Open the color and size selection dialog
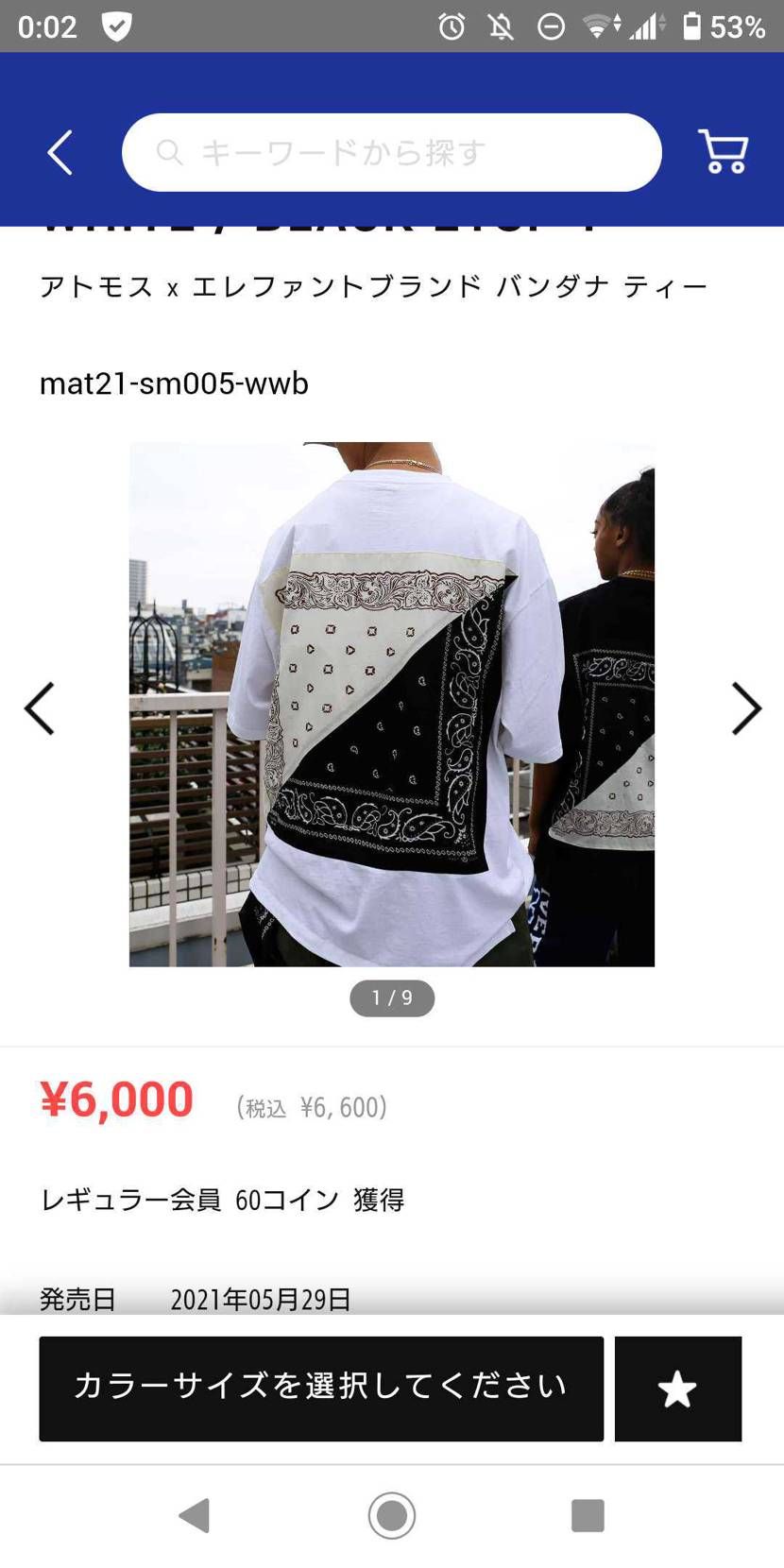 [320, 1389]
